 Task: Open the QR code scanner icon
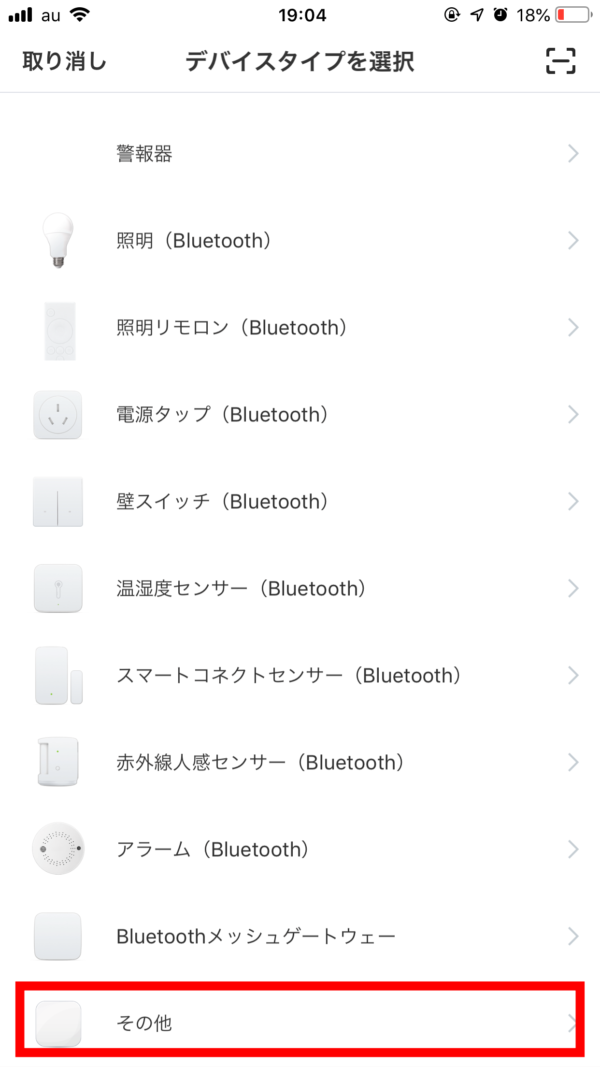[x=561, y=61]
